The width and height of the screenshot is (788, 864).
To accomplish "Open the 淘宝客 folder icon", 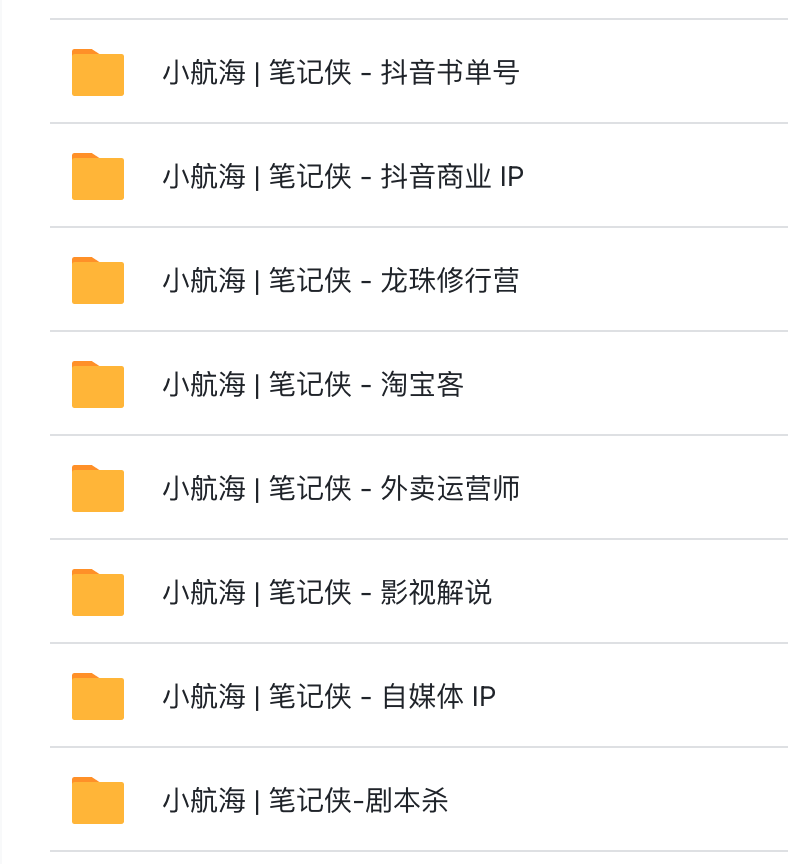I will pyautogui.click(x=97, y=385).
